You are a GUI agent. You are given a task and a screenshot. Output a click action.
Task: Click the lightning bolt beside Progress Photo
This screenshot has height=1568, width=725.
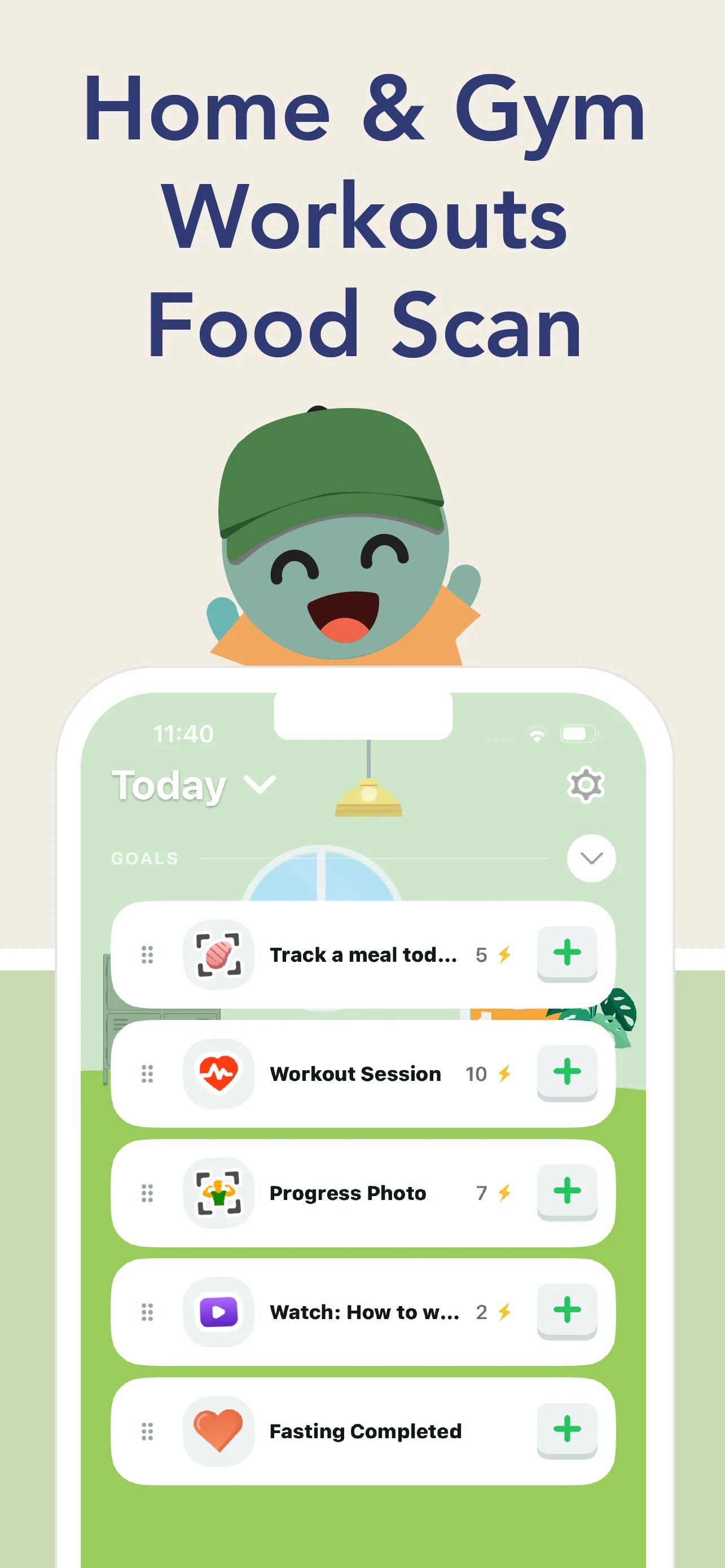coord(506,1193)
